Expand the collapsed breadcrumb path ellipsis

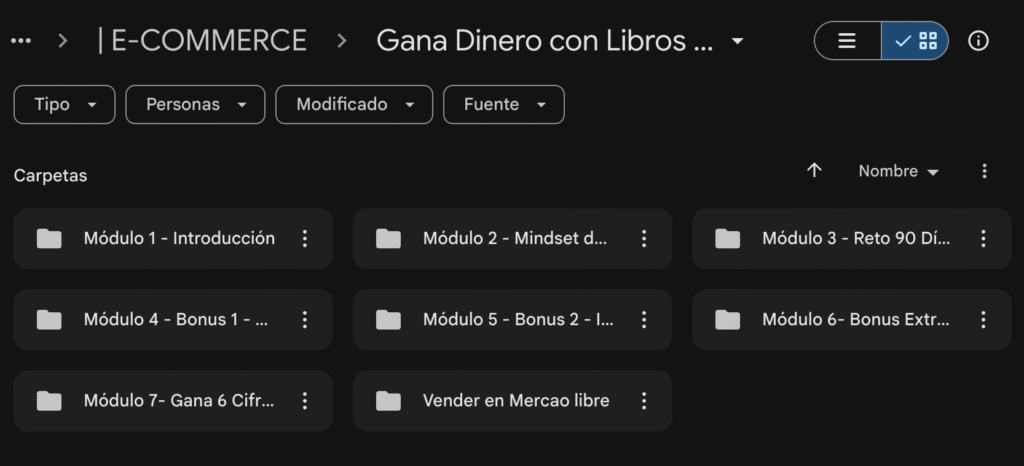coord(21,41)
